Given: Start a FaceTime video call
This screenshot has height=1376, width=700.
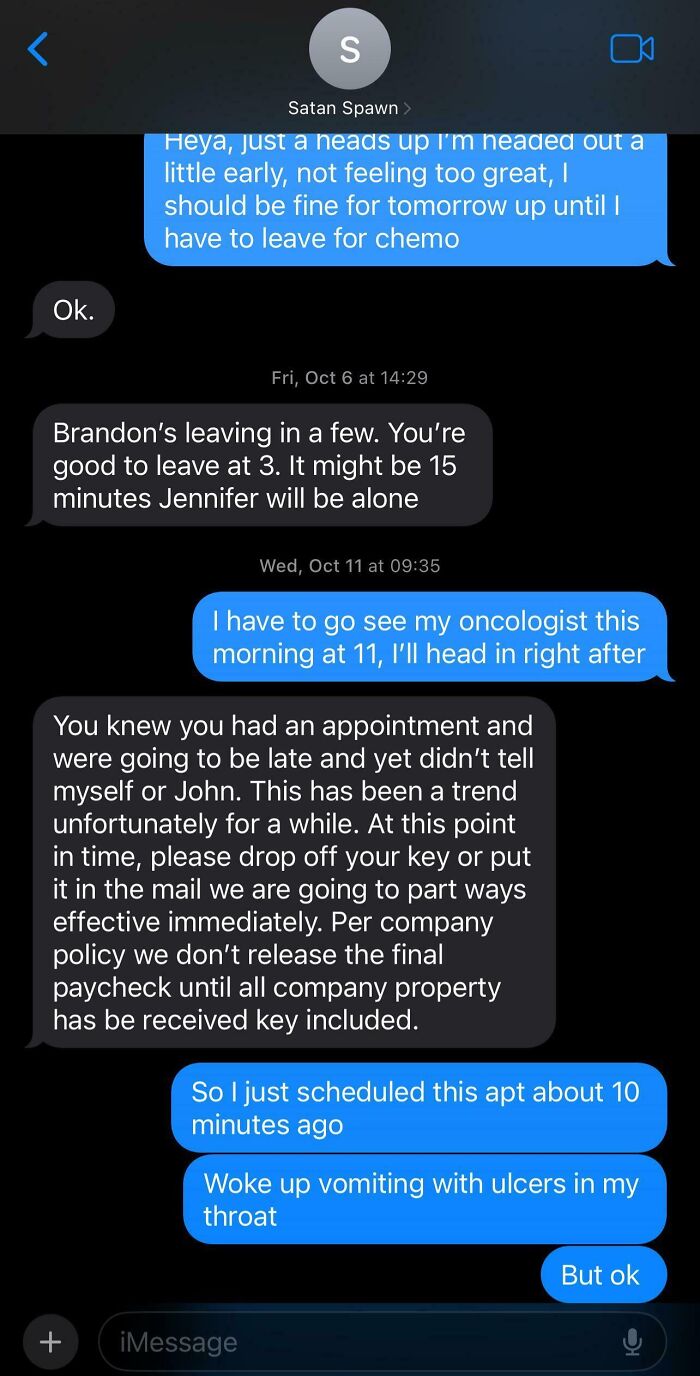Looking at the screenshot, I should 632,48.
